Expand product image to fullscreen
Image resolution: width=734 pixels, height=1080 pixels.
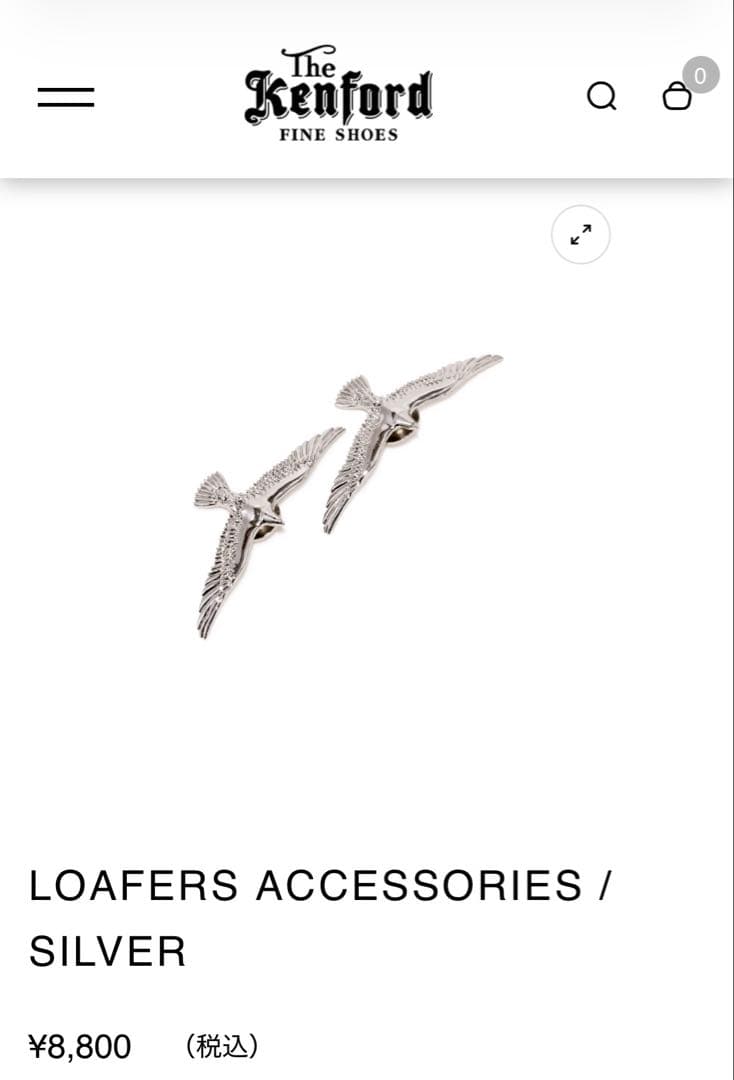click(x=581, y=235)
